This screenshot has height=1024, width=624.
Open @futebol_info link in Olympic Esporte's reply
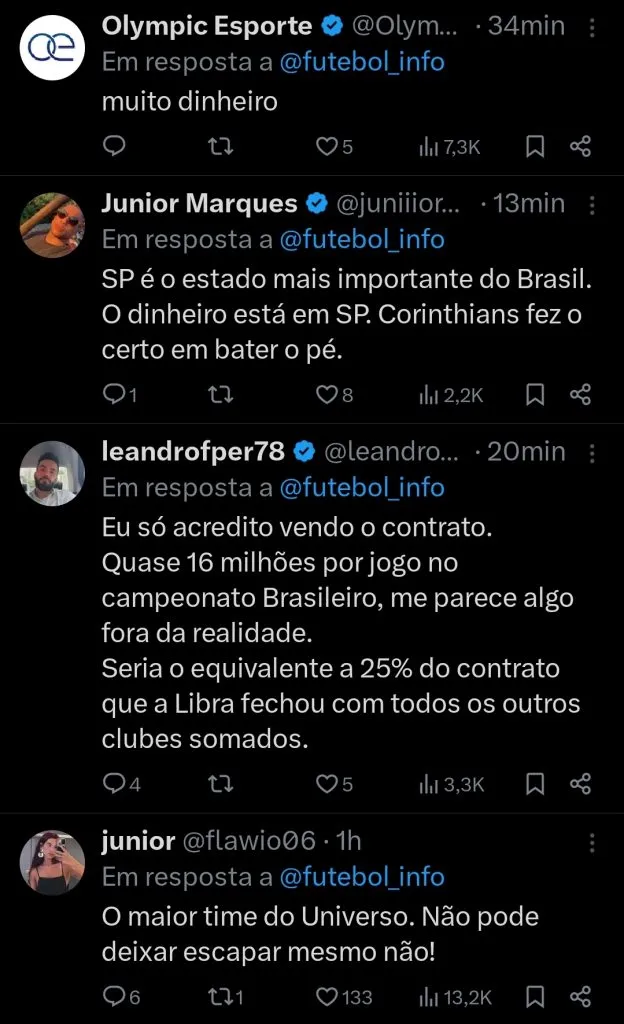[361, 62]
